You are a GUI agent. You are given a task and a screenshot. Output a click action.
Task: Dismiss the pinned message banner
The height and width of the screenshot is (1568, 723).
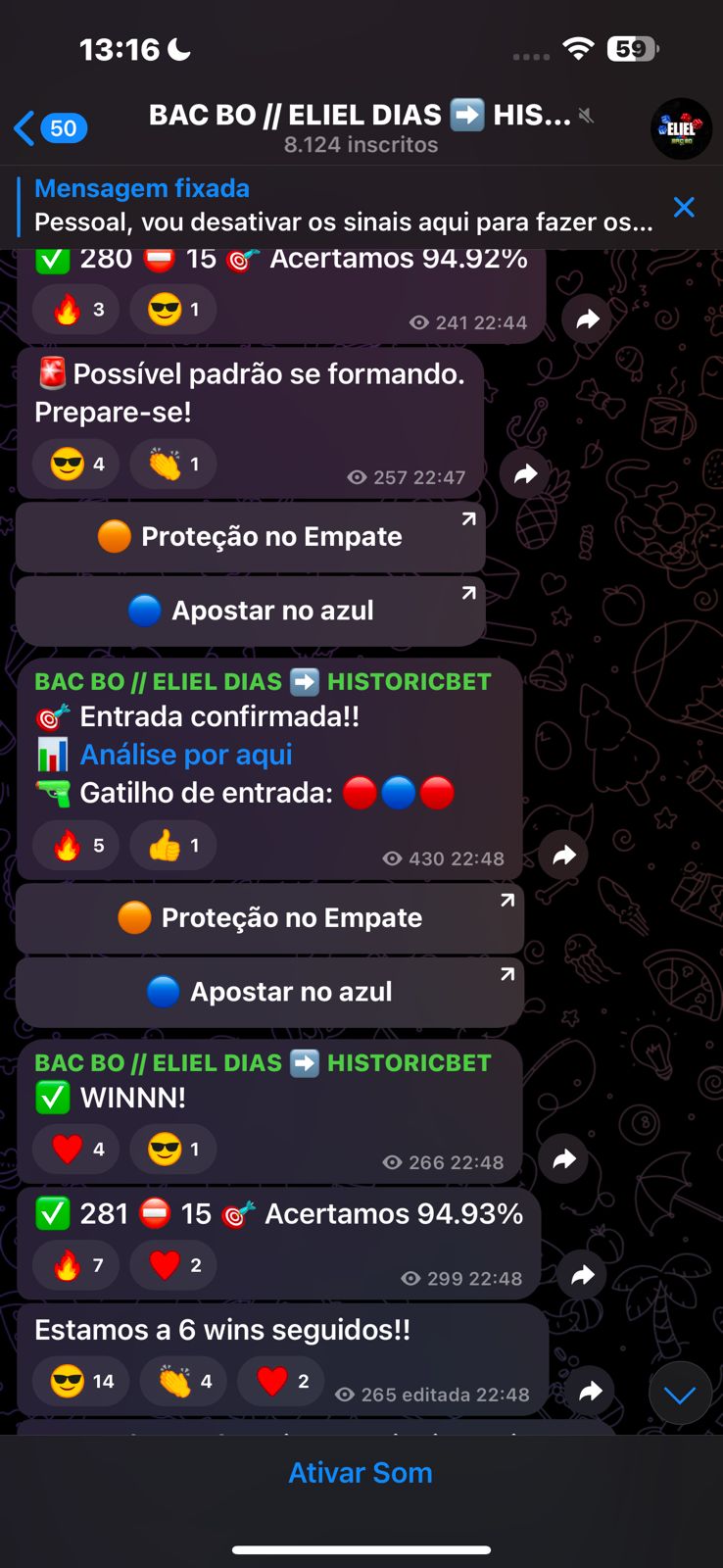pyautogui.click(x=684, y=207)
